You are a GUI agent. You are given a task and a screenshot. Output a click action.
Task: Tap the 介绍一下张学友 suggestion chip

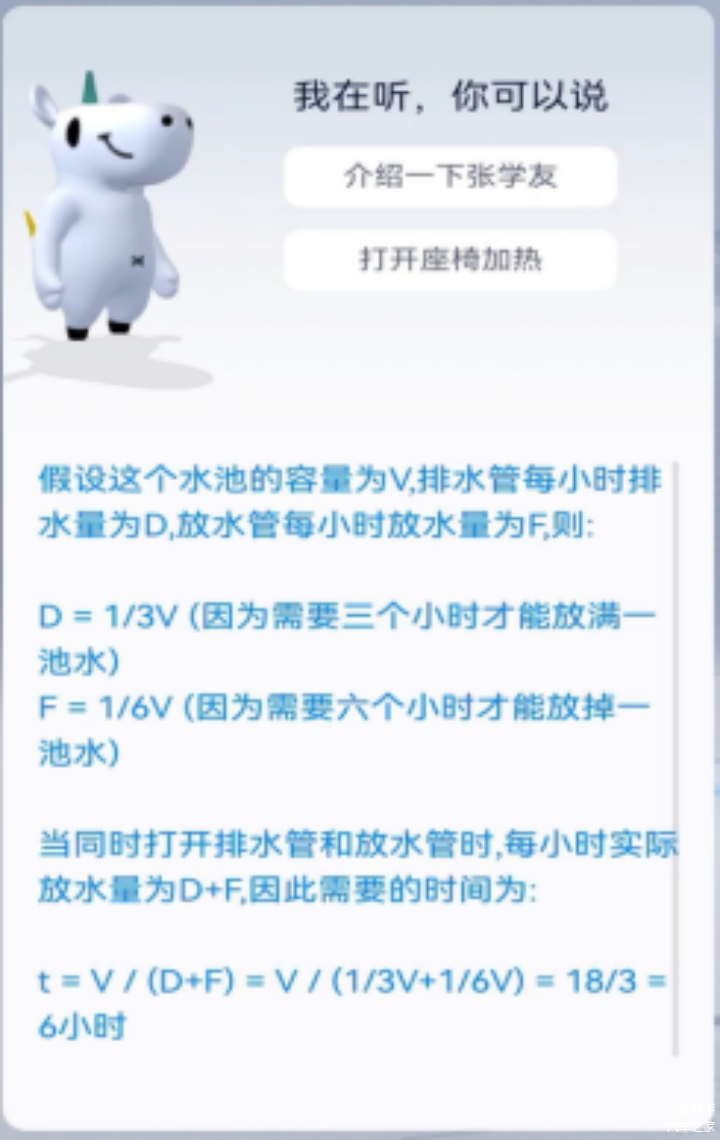[450, 177]
